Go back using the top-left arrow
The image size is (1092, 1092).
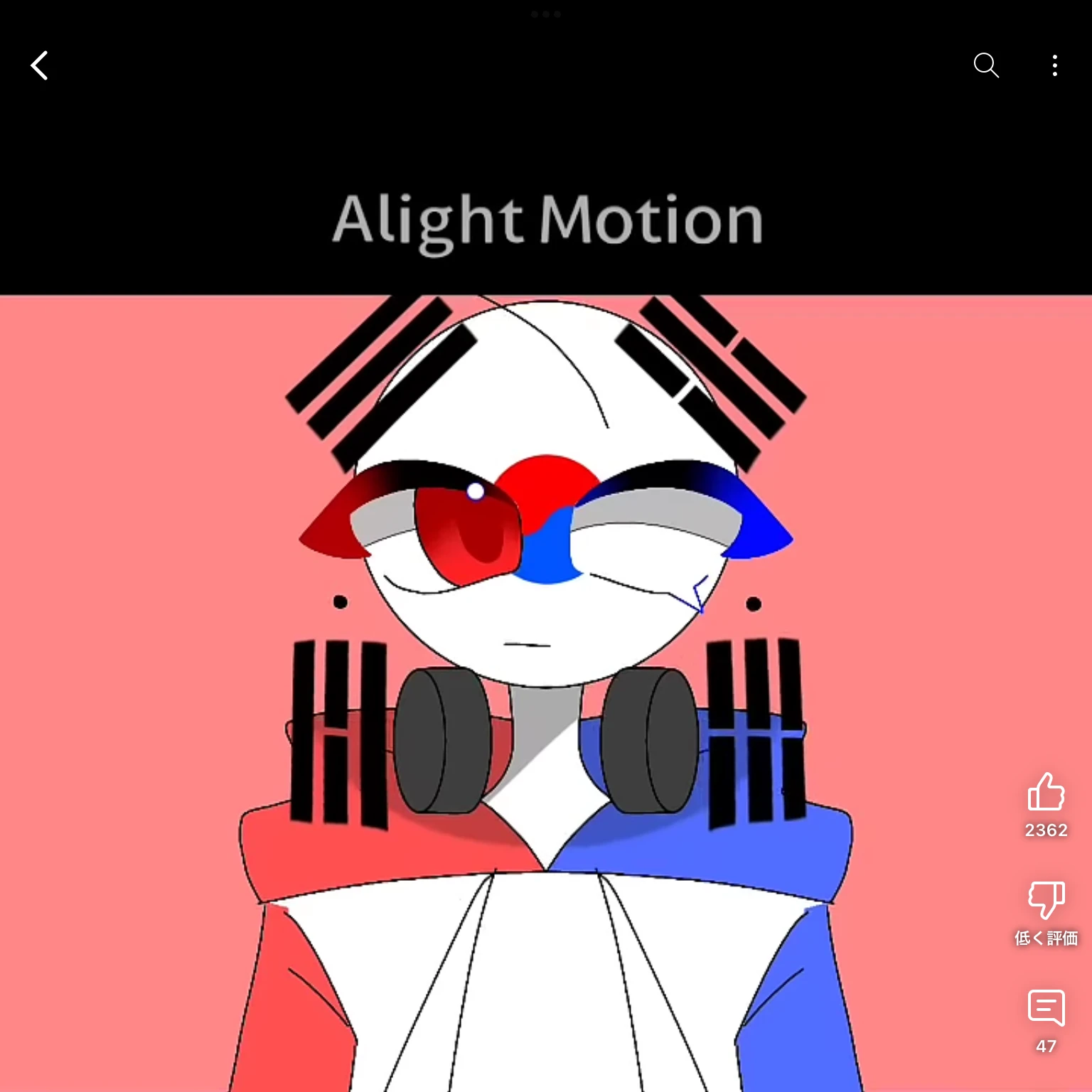point(40,65)
